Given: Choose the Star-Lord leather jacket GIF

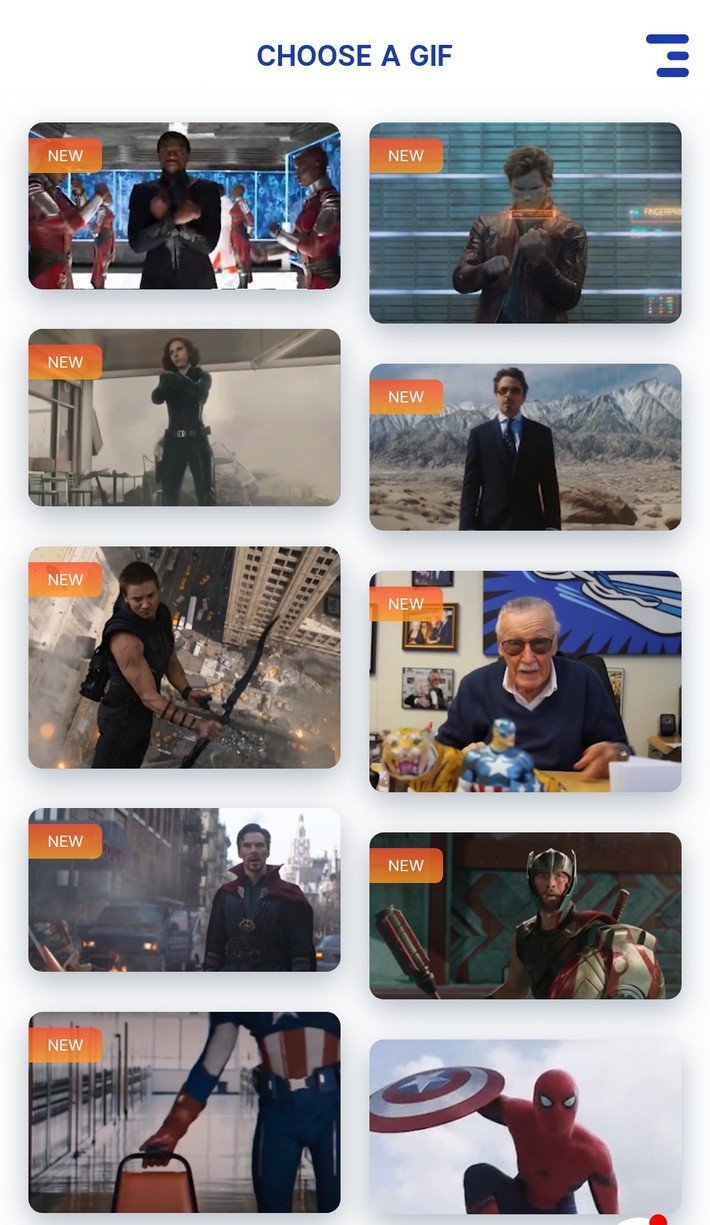Looking at the screenshot, I should [525, 223].
